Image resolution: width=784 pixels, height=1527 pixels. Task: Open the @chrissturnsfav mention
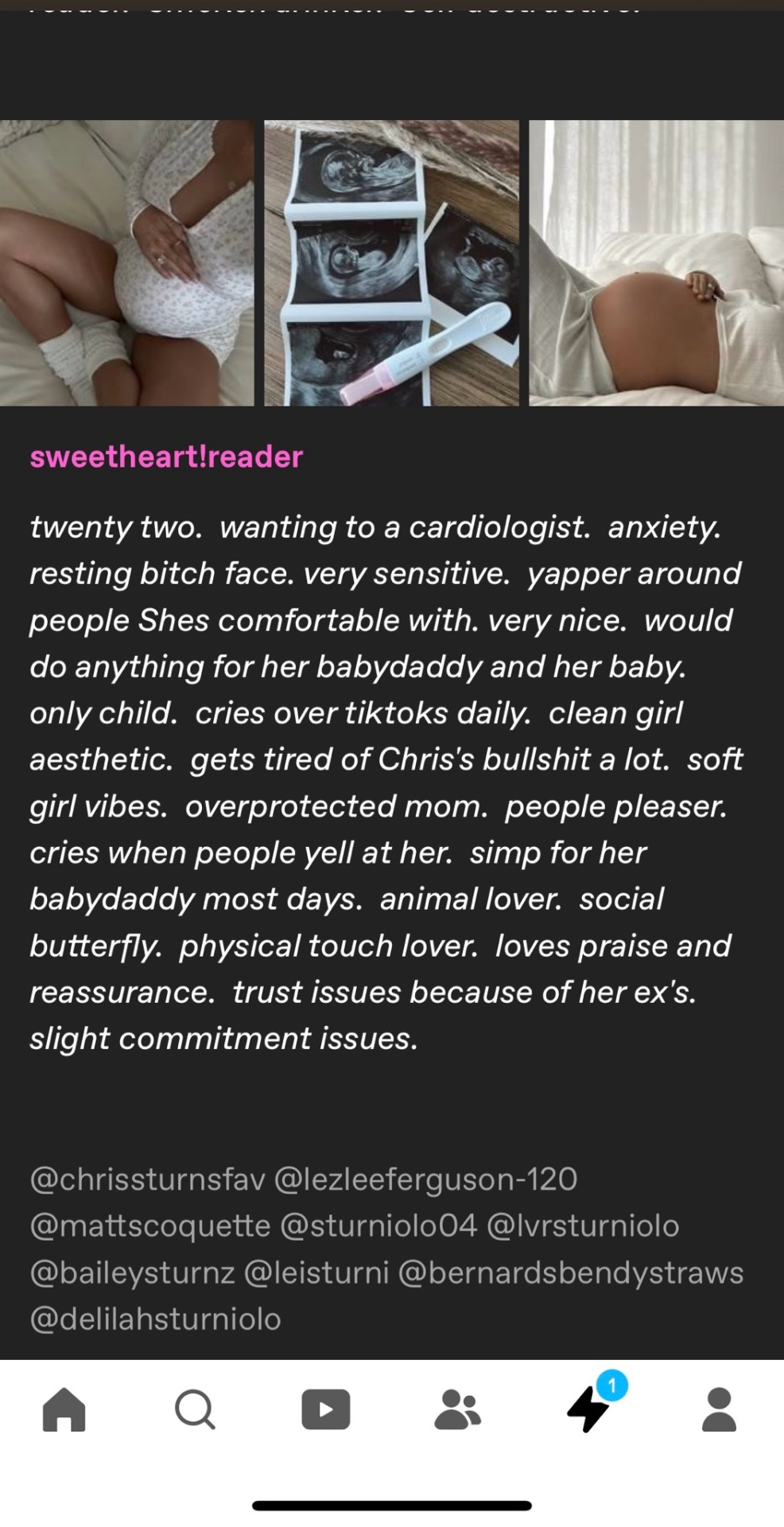tap(147, 1179)
